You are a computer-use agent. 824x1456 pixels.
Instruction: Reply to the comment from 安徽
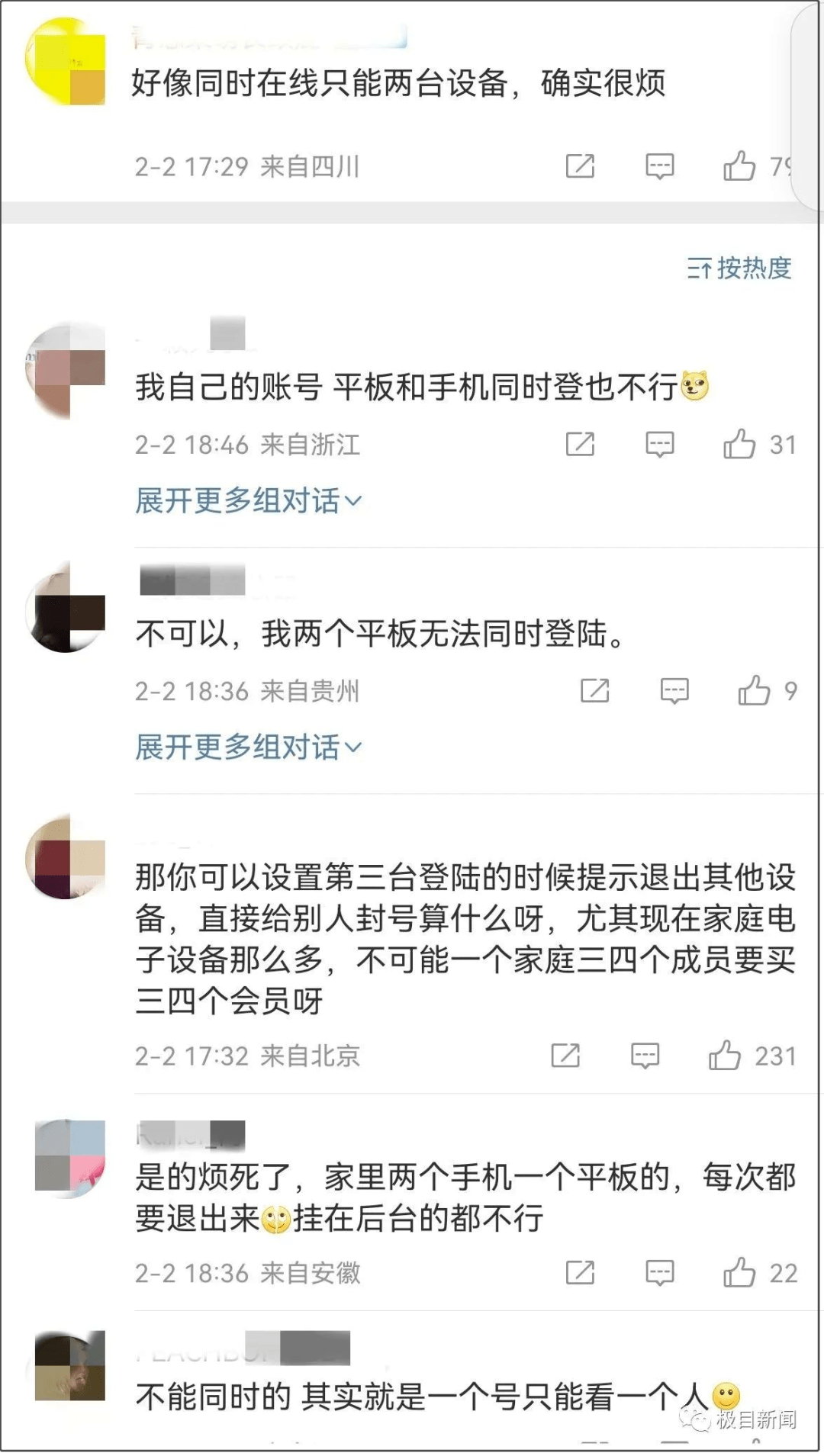pos(659,1272)
